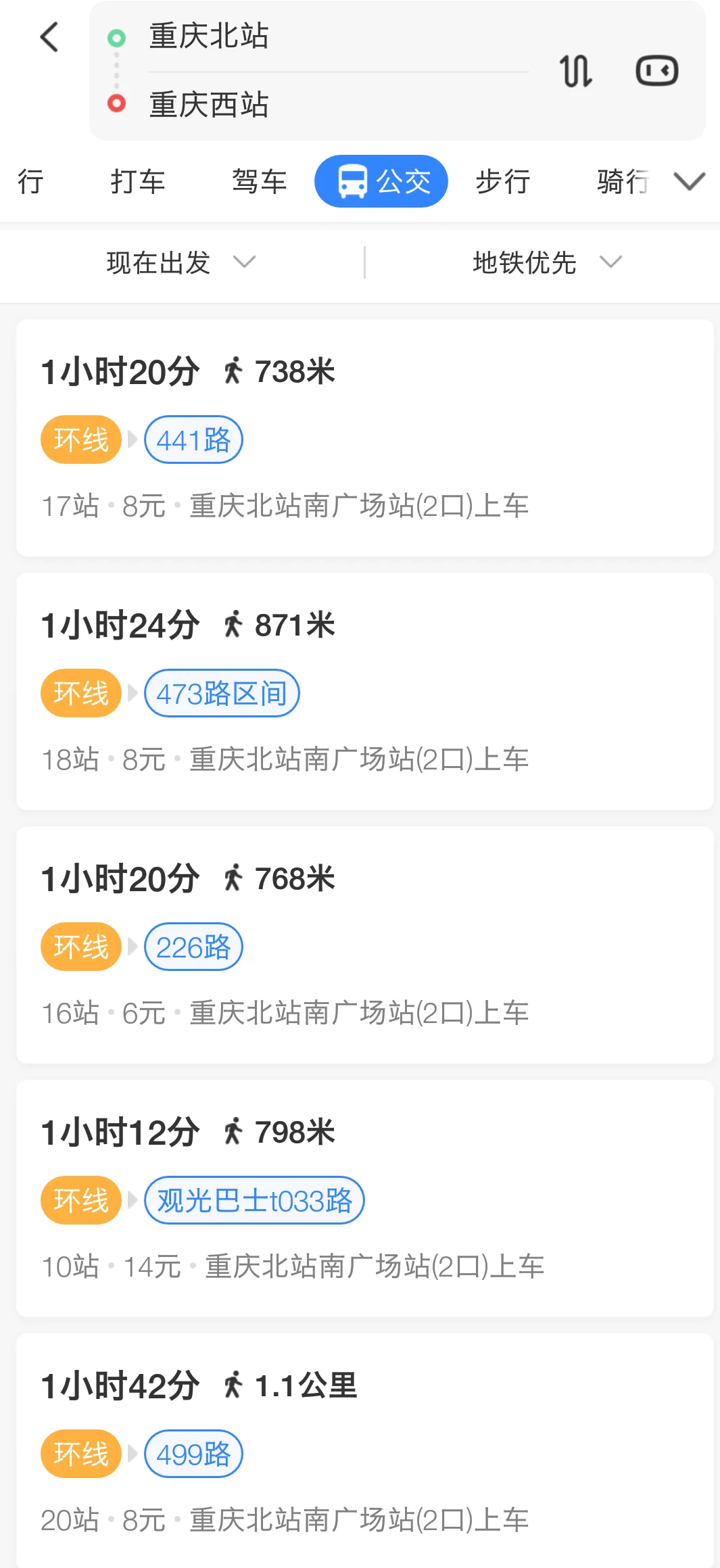Tap the 重庆西站 destination input field

point(304,105)
